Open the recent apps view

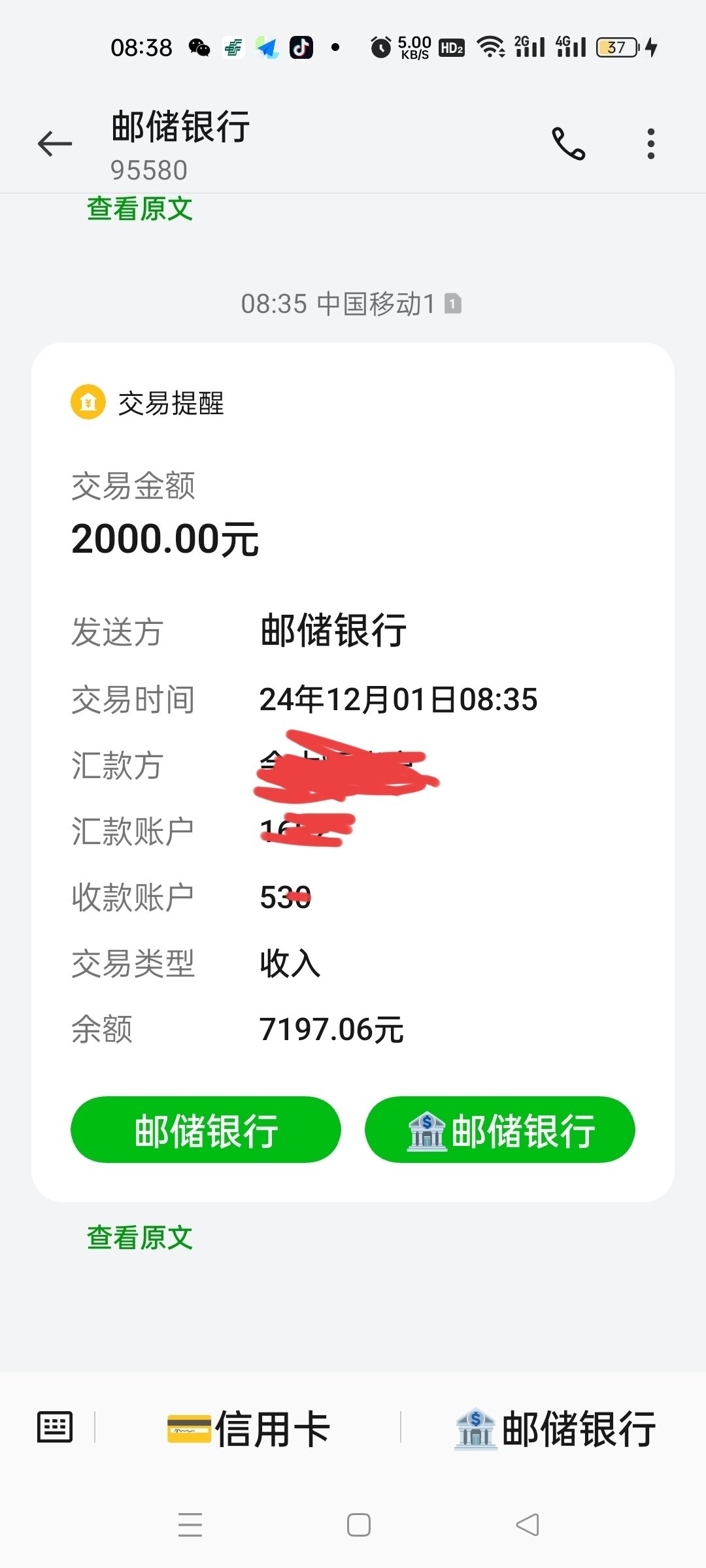(190, 1525)
